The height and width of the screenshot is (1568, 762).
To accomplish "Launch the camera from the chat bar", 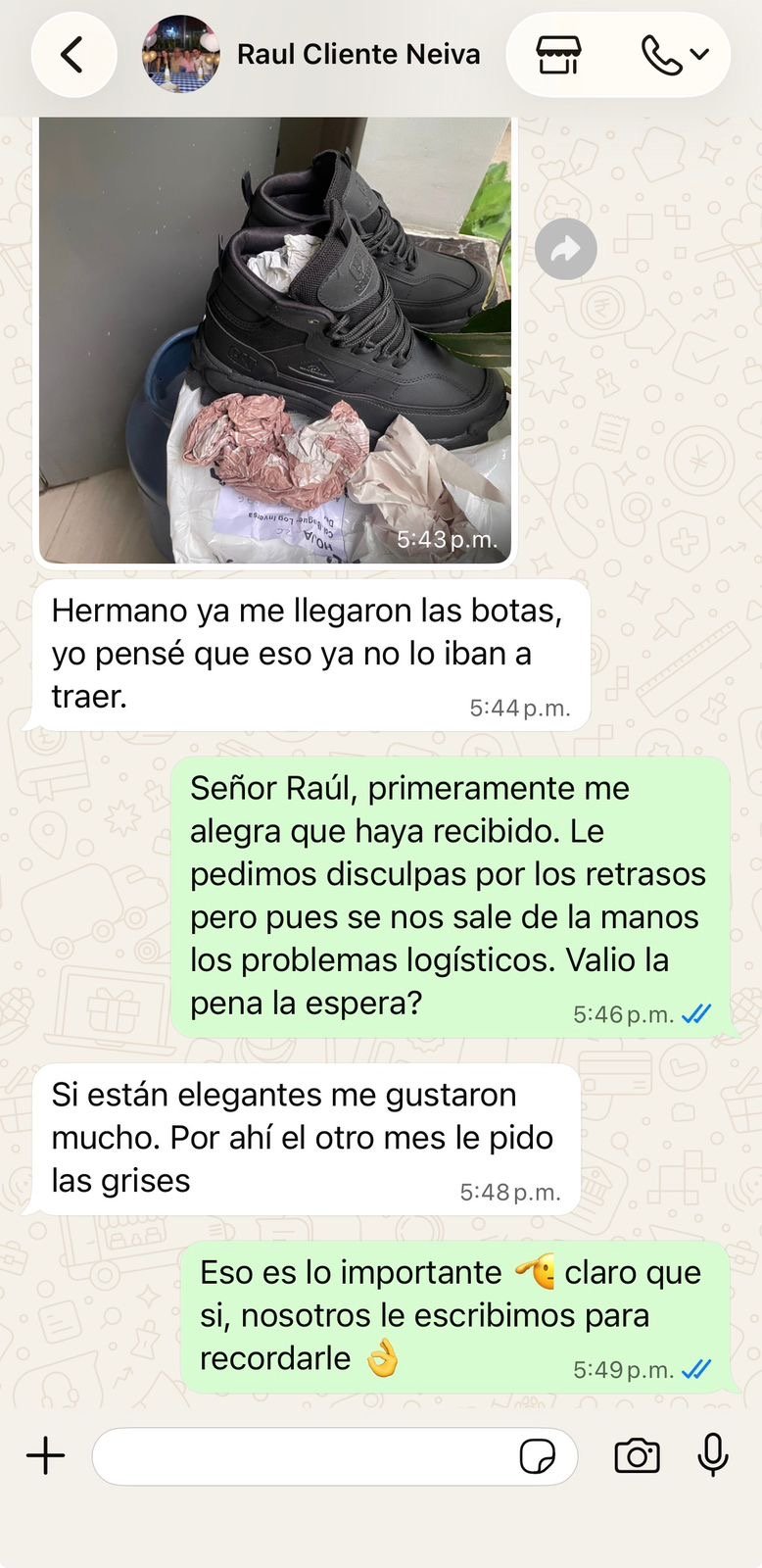I will [637, 1456].
